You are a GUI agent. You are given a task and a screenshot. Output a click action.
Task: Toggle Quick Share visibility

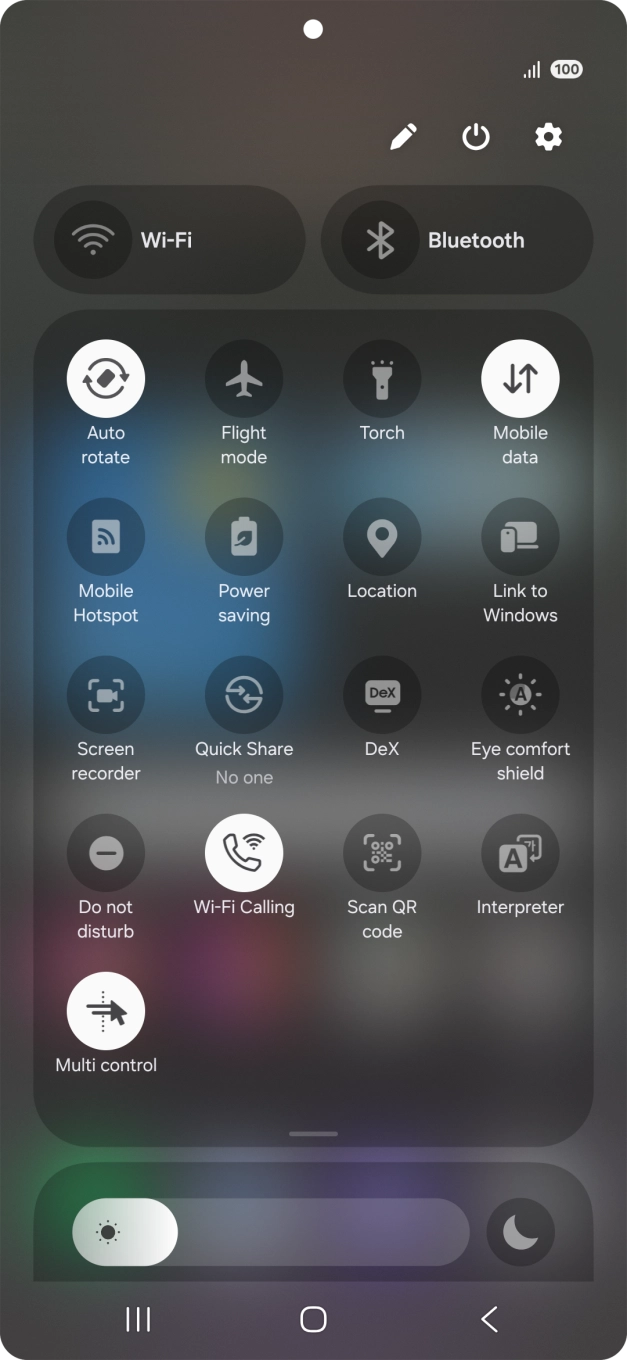click(x=244, y=695)
